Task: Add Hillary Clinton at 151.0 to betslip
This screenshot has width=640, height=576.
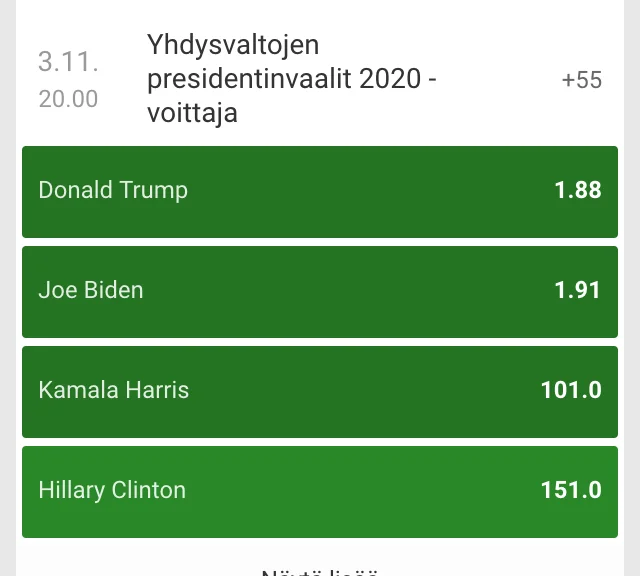Action: tap(320, 491)
